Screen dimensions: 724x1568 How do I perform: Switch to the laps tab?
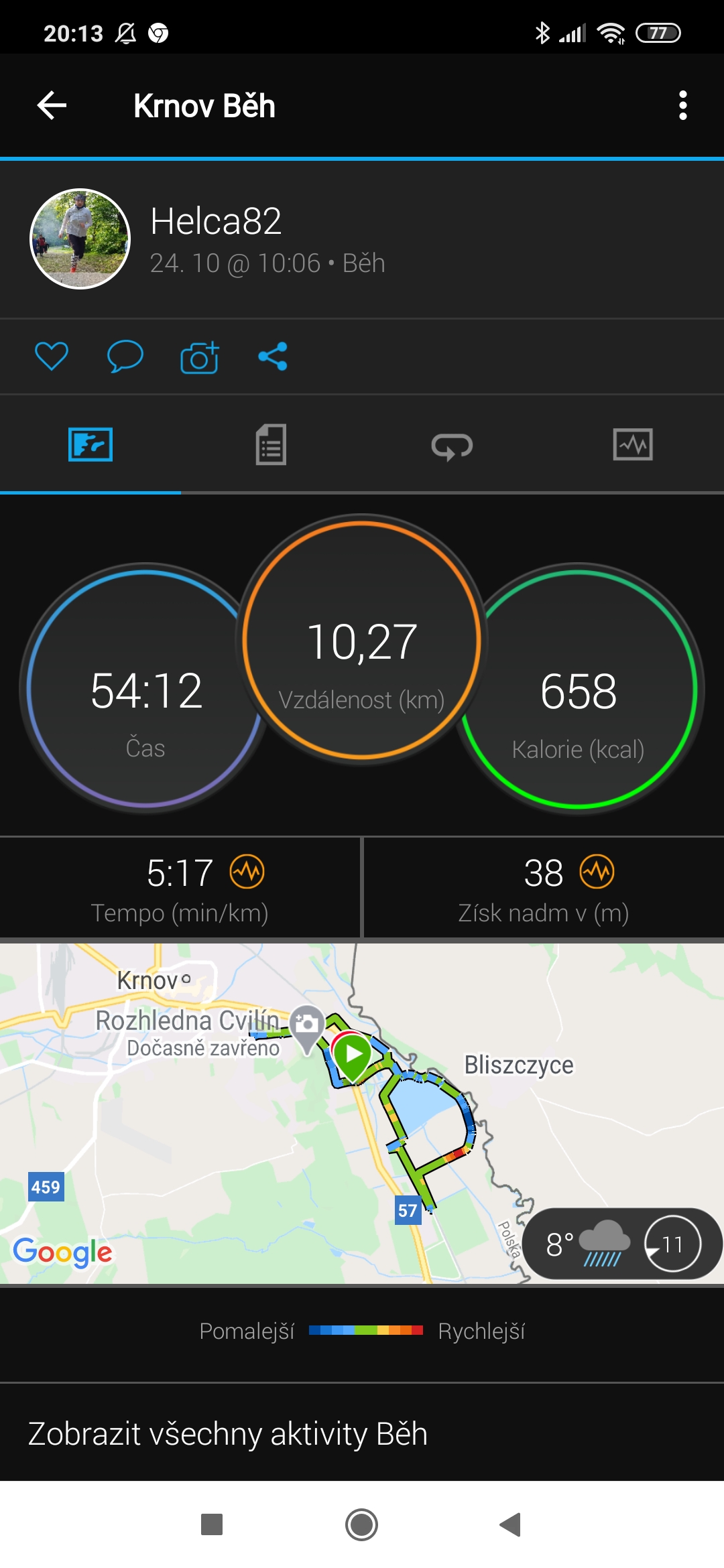point(452,446)
